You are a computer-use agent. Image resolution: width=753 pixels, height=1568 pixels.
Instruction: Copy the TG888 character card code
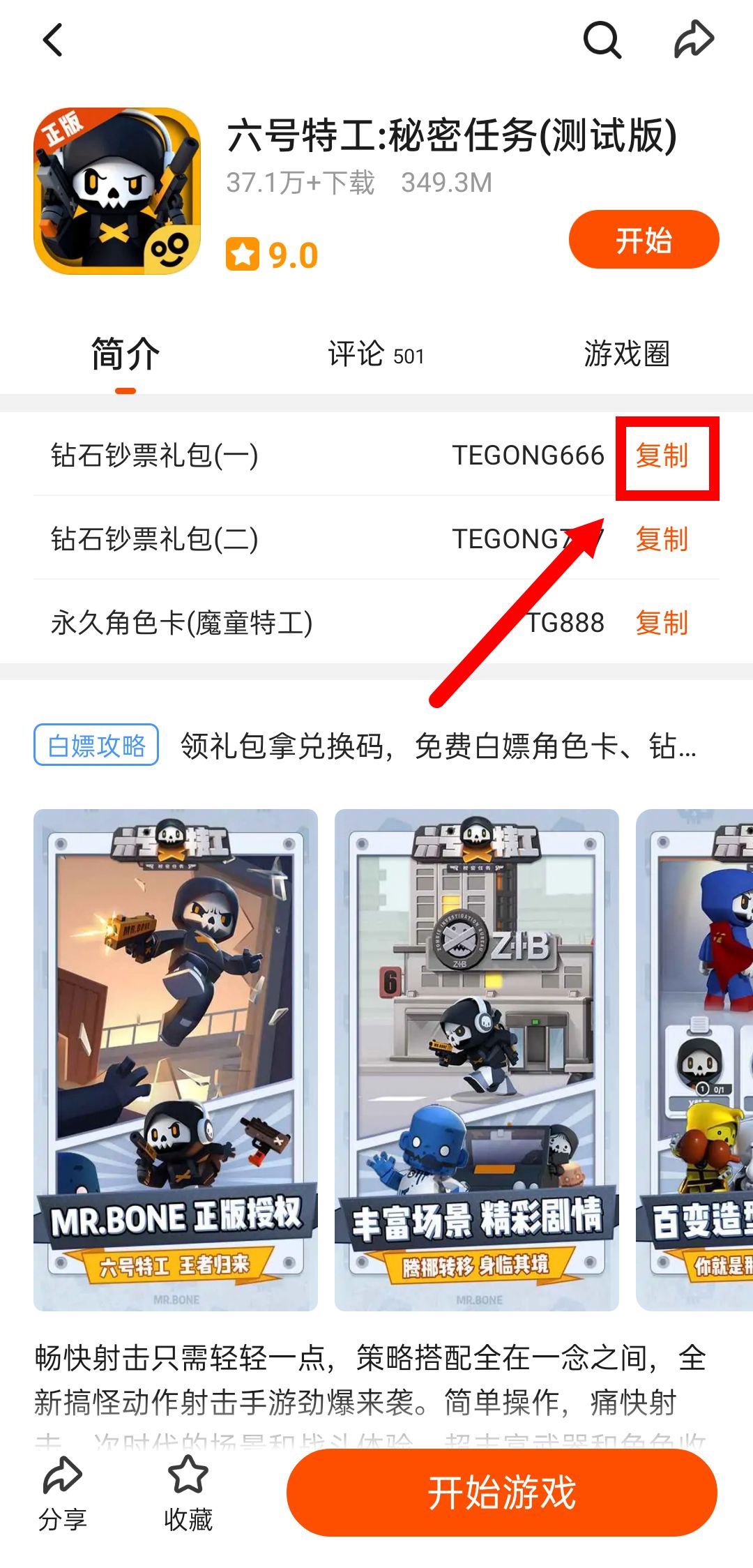pos(662,623)
